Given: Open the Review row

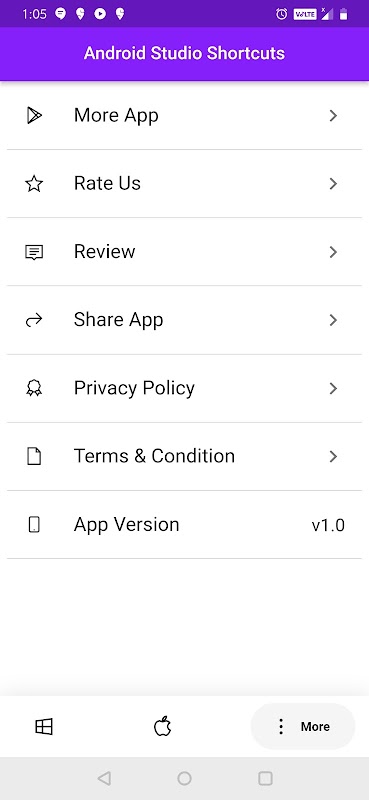Looking at the screenshot, I should coord(184,252).
